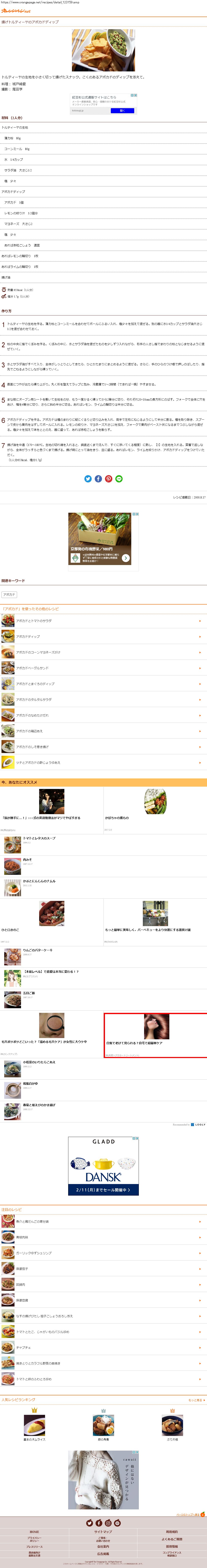Open recommended りんごのバターケーキ
Screen dimensions: 207x1568
[38, 950]
